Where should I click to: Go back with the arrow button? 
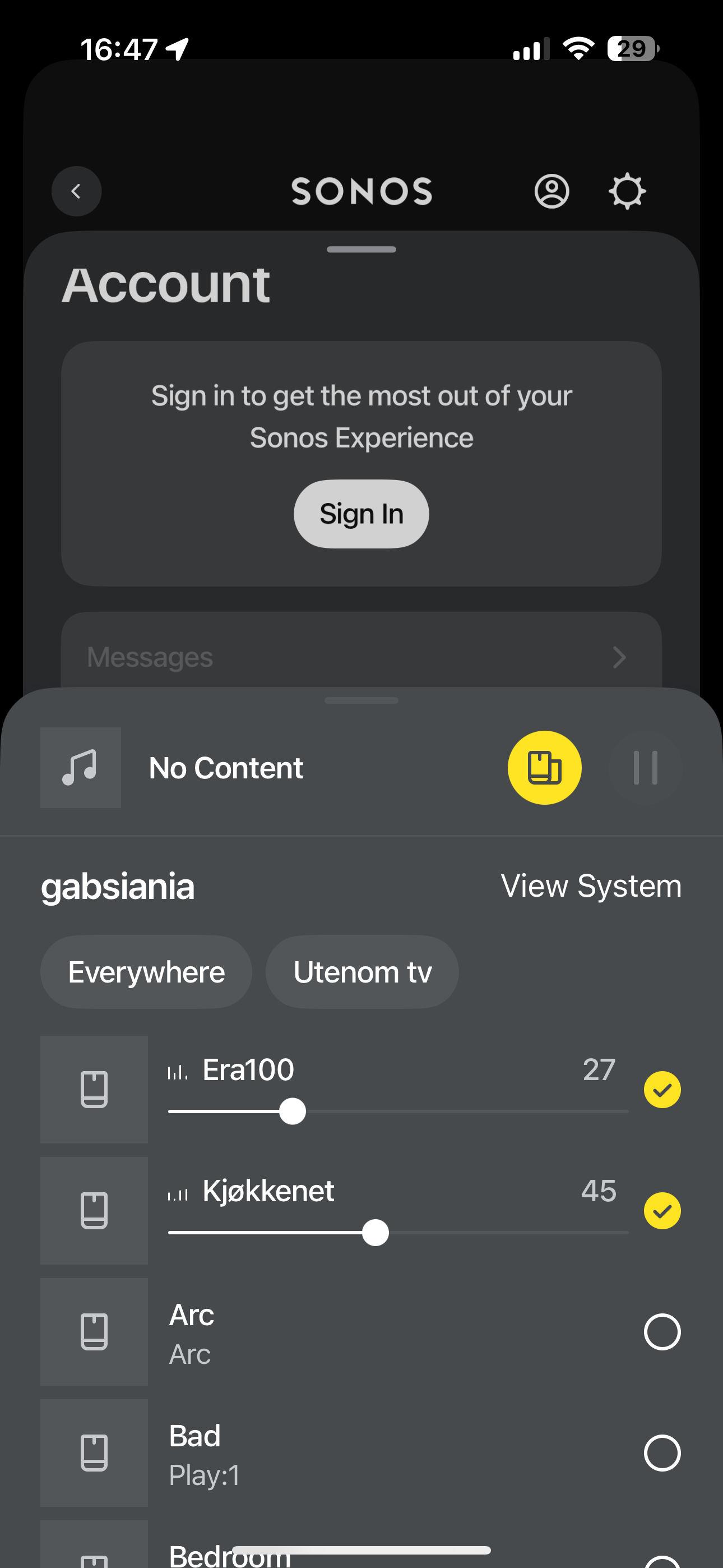tap(76, 191)
